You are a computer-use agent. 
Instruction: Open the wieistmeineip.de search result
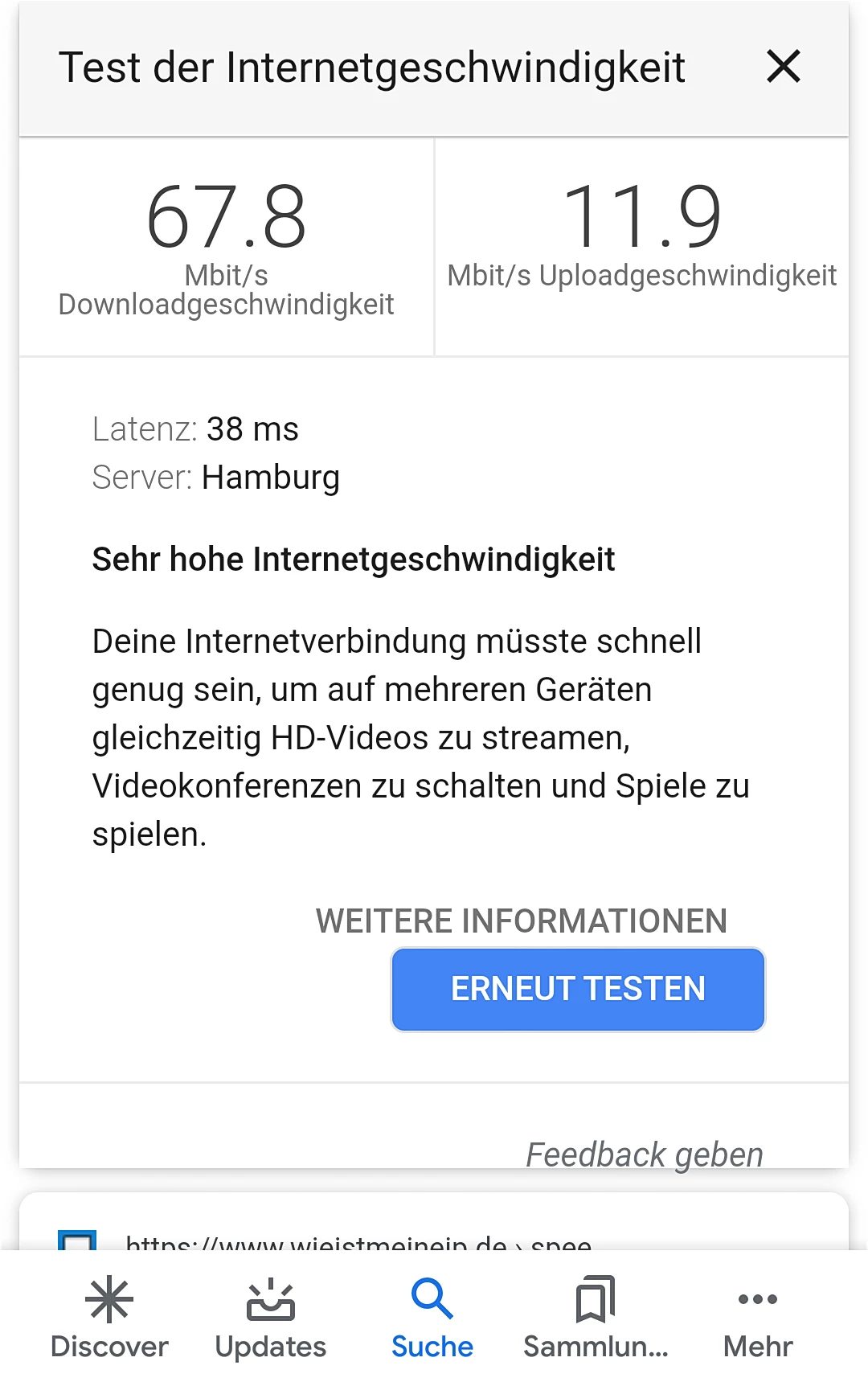pyautogui.click(x=358, y=1241)
